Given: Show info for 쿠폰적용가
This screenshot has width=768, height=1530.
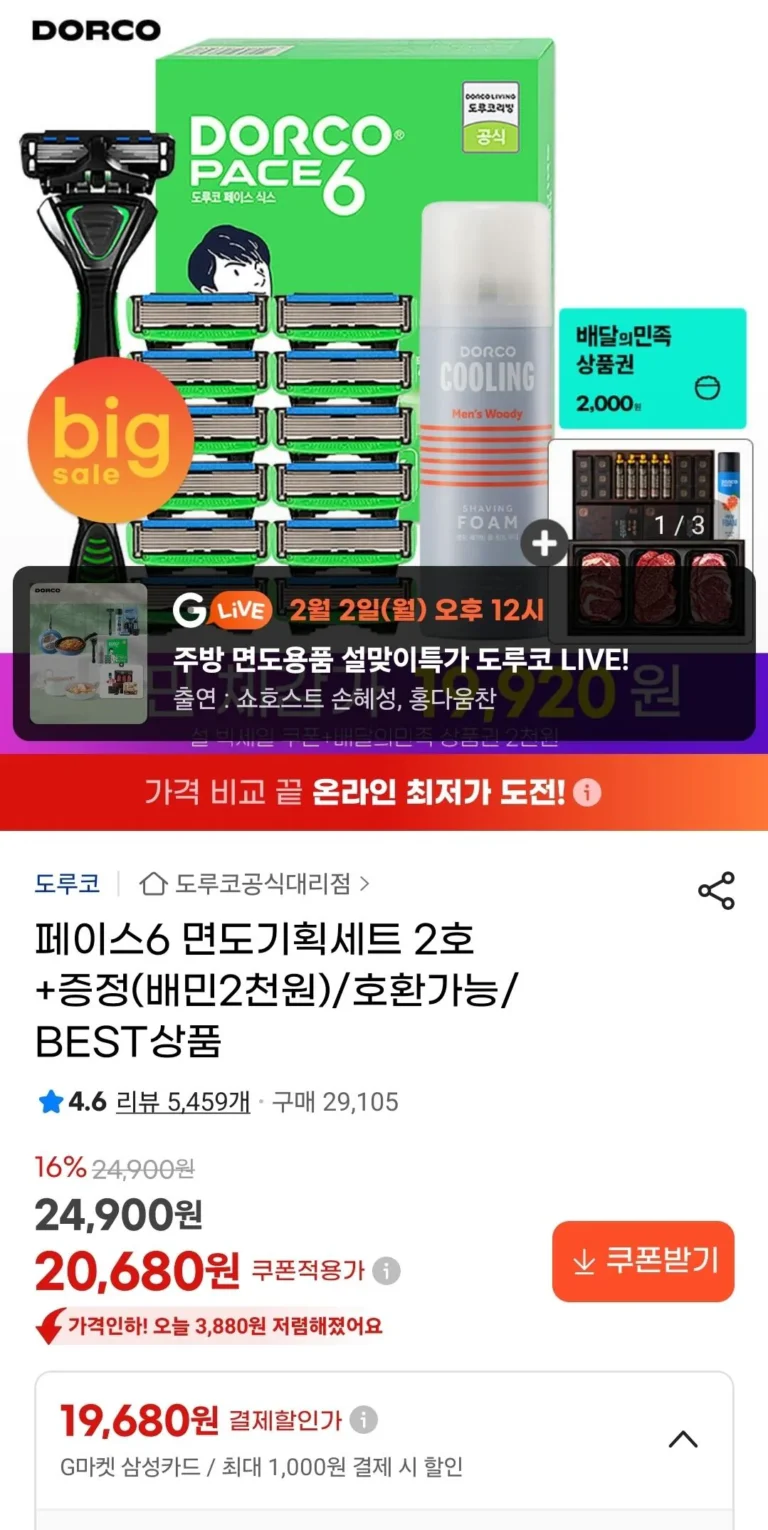Looking at the screenshot, I should click(386, 1271).
